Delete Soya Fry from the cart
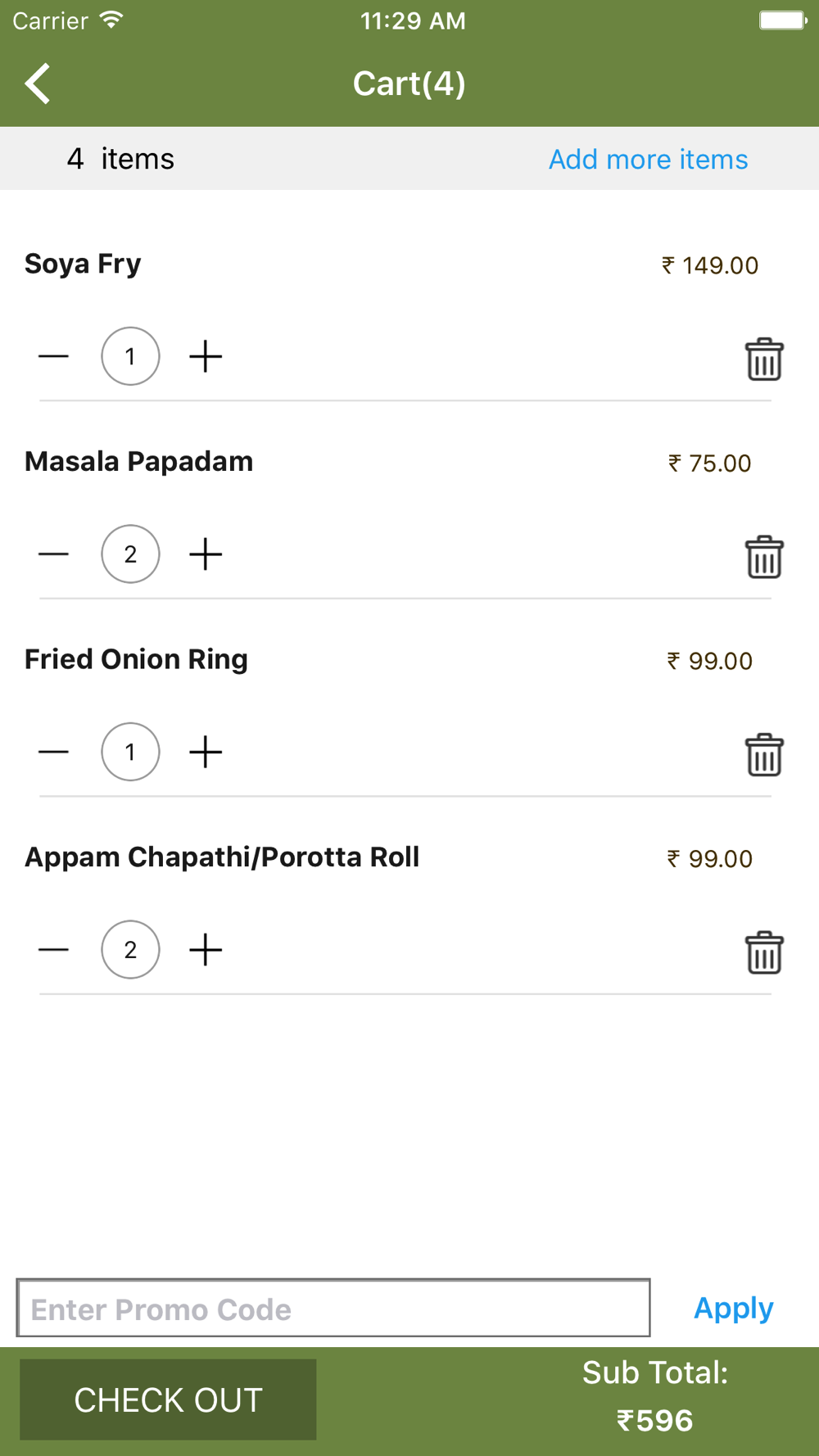This screenshot has width=819, height=1456. tap(764, 359)
